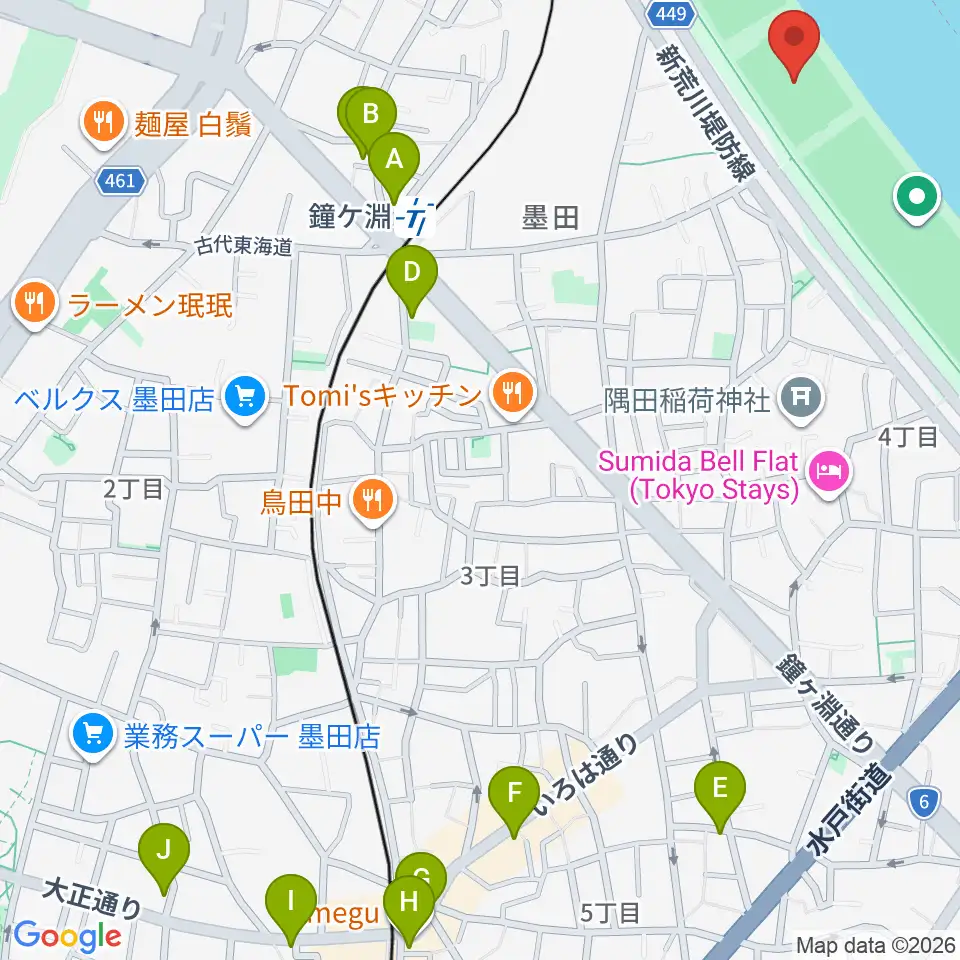Select green marker H

(x=409, y=905)
